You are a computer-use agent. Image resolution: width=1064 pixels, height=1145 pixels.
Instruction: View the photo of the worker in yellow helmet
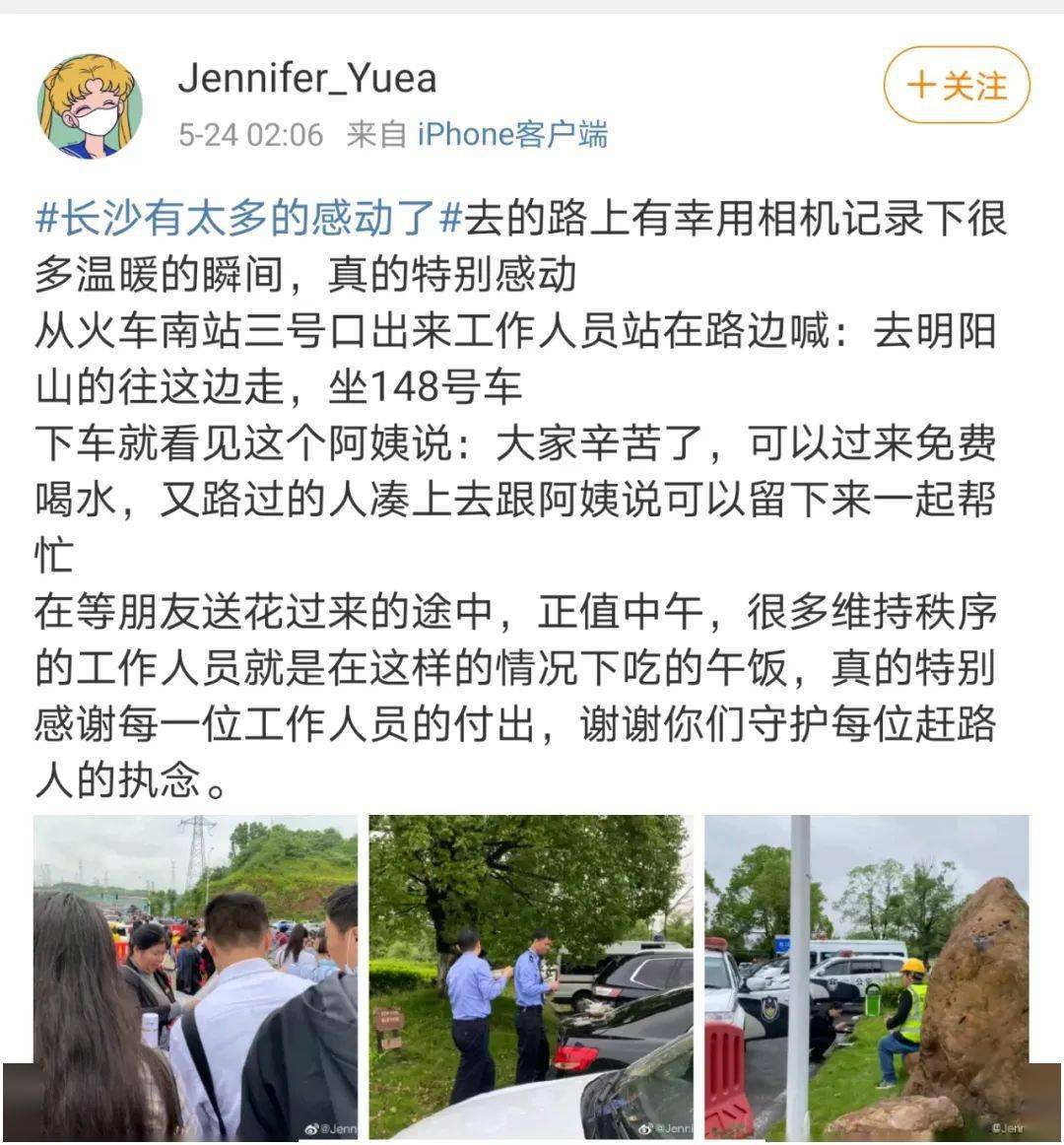click(866, 976)
